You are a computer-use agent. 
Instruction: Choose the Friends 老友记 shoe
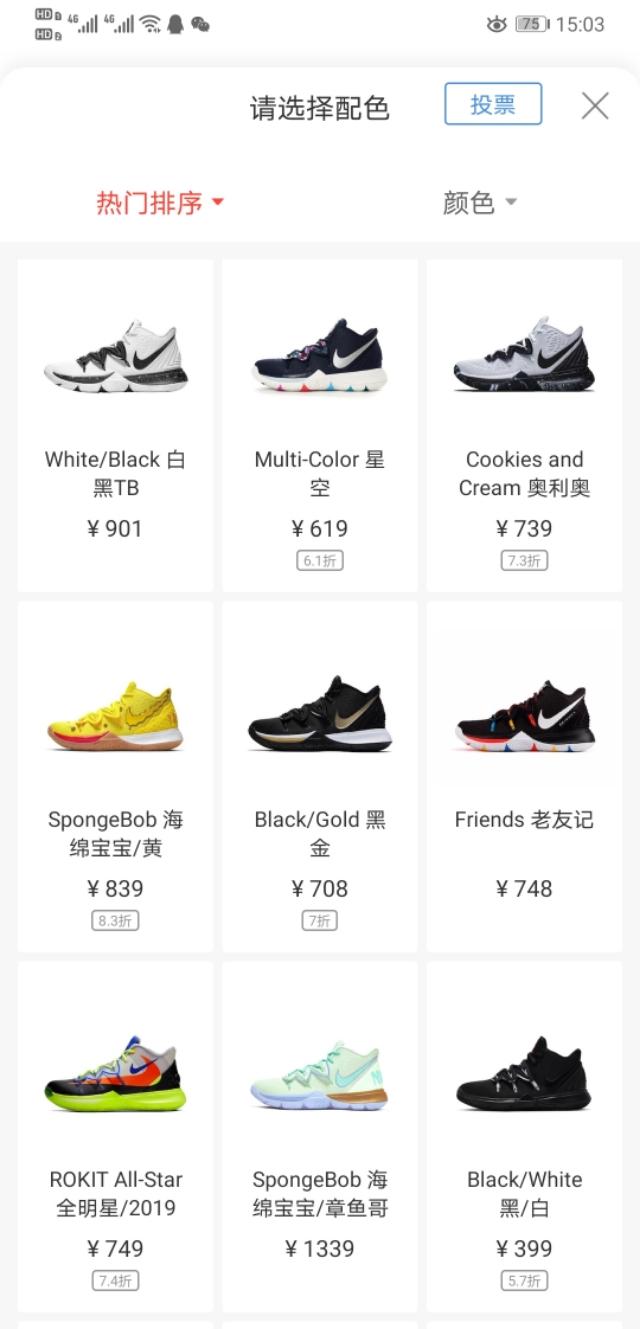click(x=524, y=775)
